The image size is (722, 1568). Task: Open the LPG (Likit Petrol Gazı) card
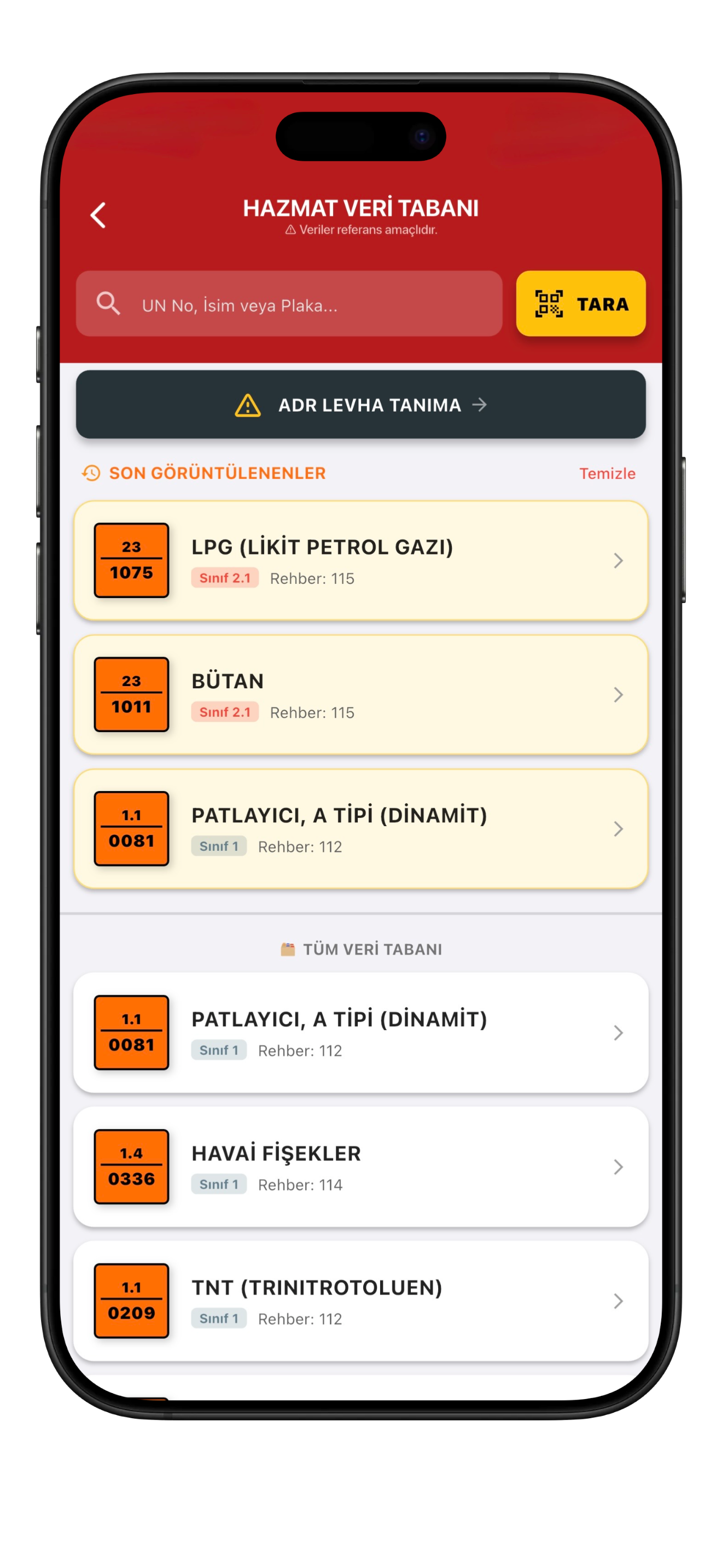(360, 560)
